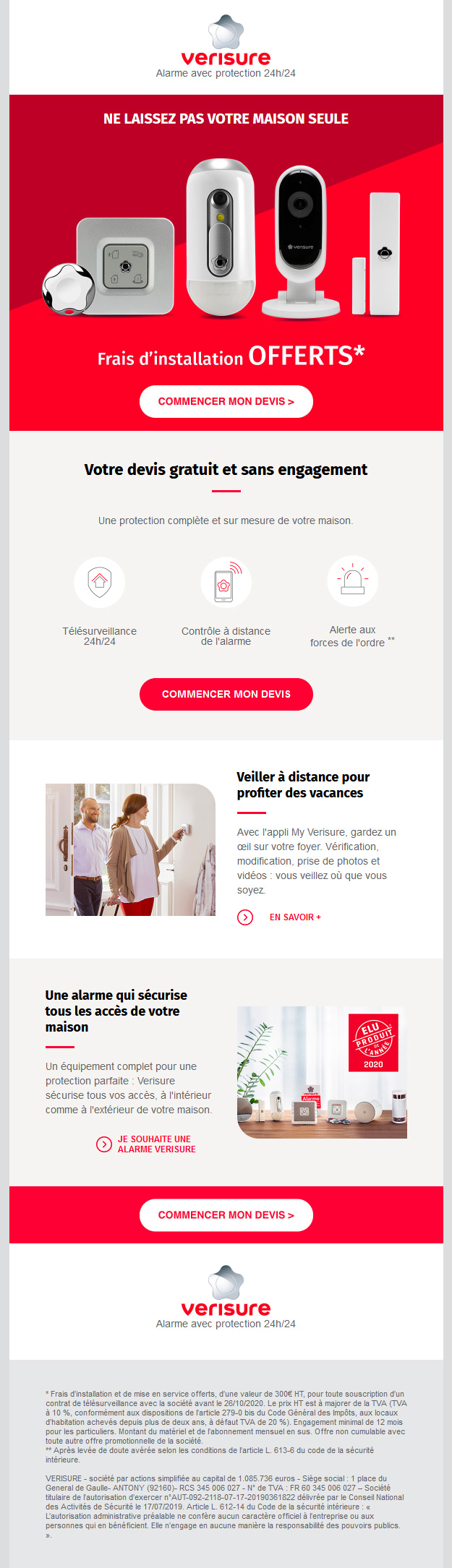Tap the red Commencer mon devis button
The width and height of the screenshot is (452, 1568).
coord(226,694)
